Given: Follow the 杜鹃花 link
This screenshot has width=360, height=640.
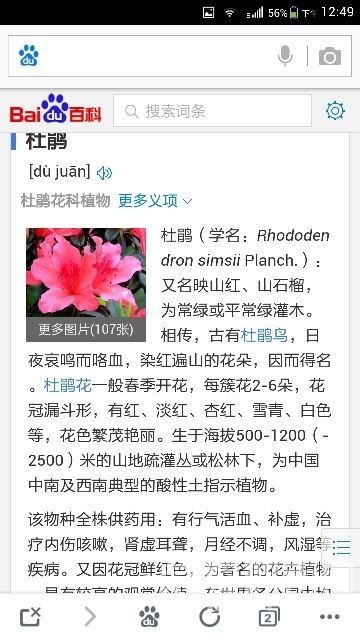Looking at the screenshot, I should (x=67, y=385).
